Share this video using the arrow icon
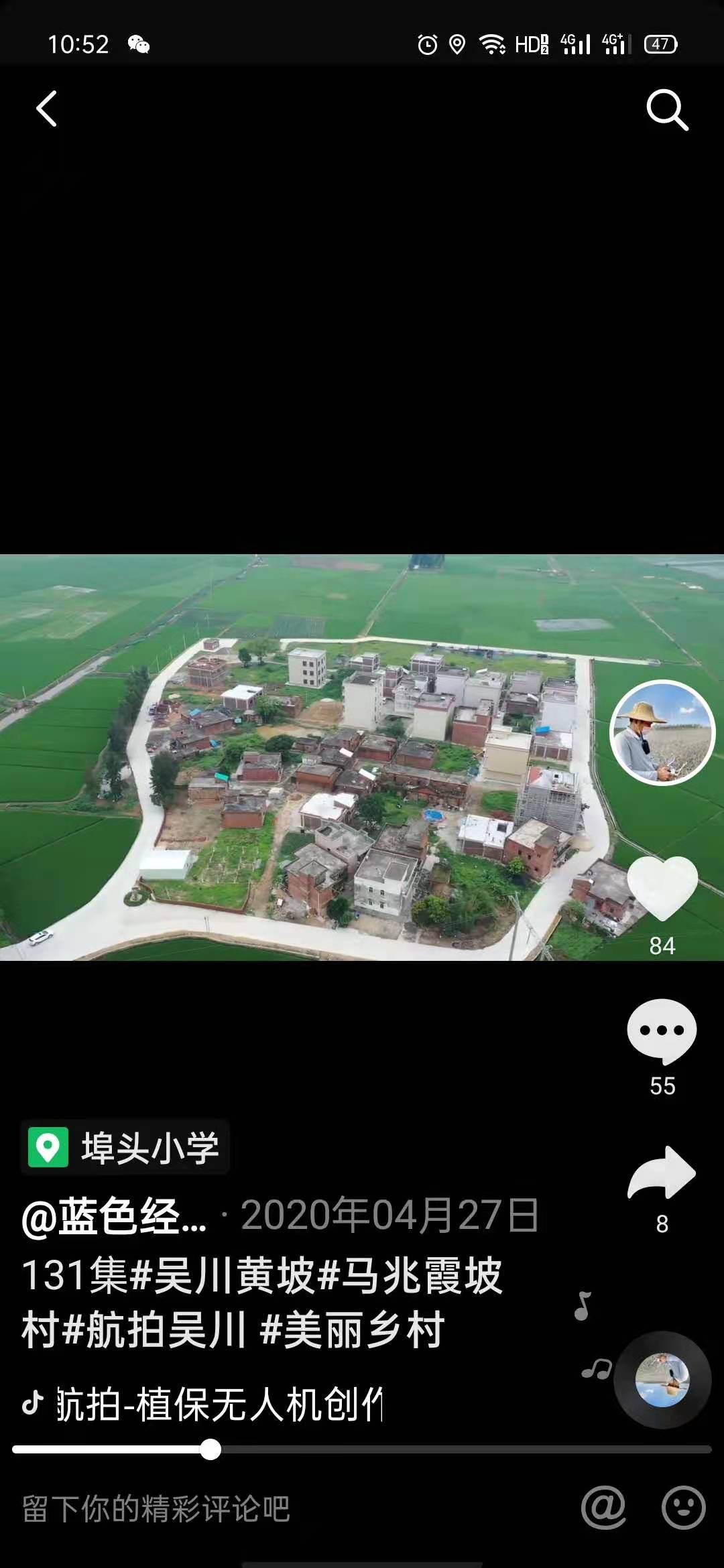Screen dimensions: 724x1568 [x=662, y=1173]
